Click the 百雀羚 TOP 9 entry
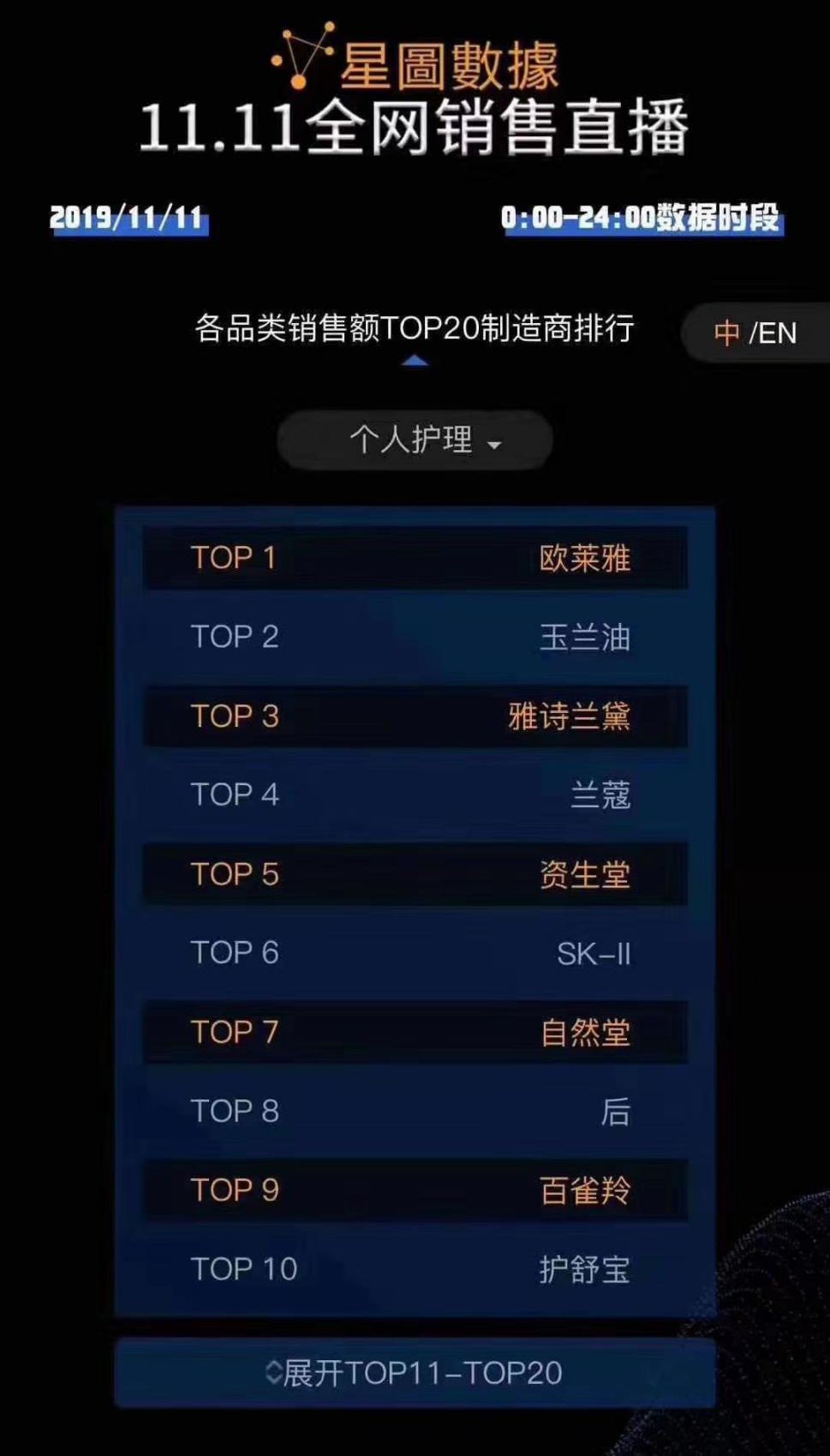Image resolution: width=830 pixels, height=1456 pixels. pos(415,1189)
